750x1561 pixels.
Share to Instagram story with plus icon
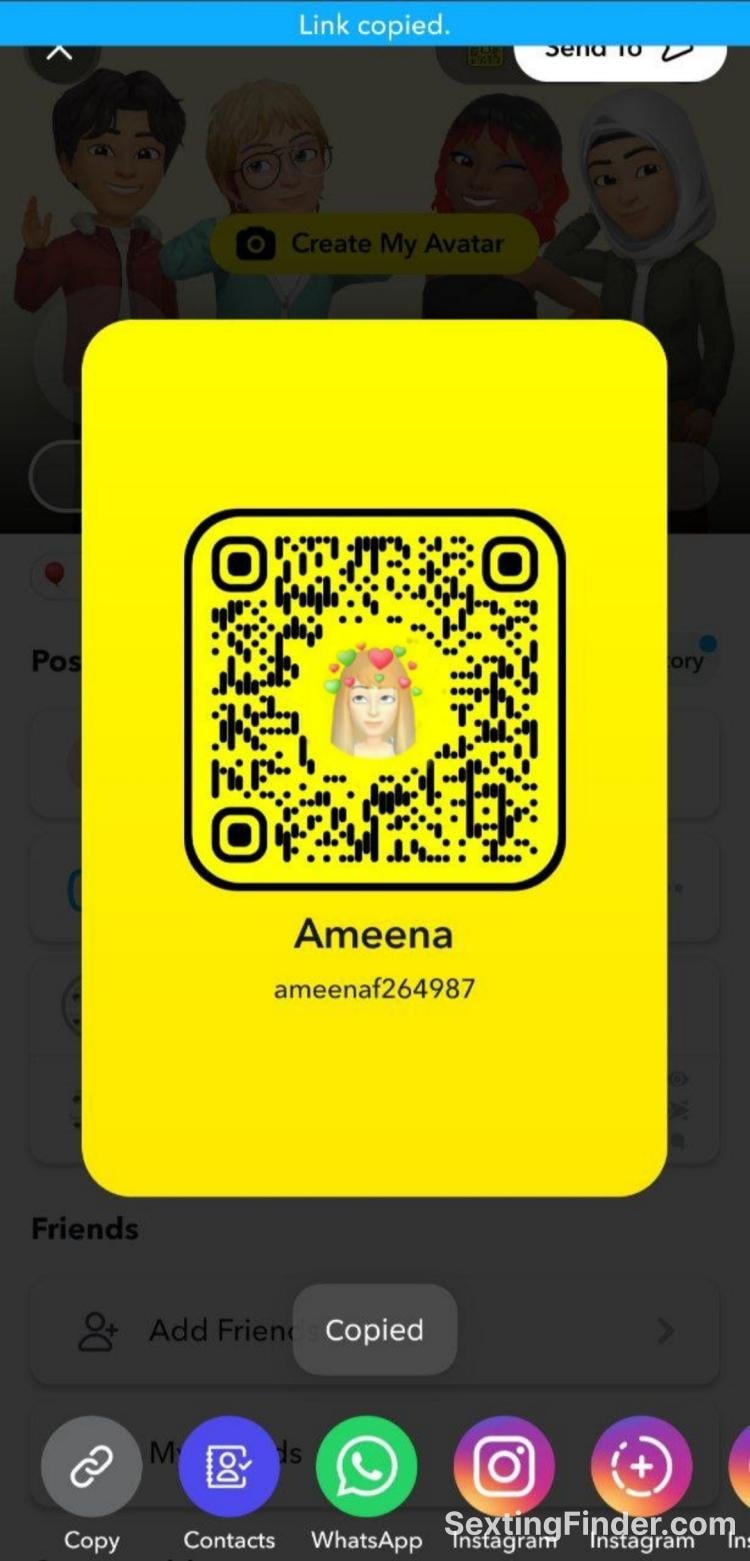tap(641, 1467)
